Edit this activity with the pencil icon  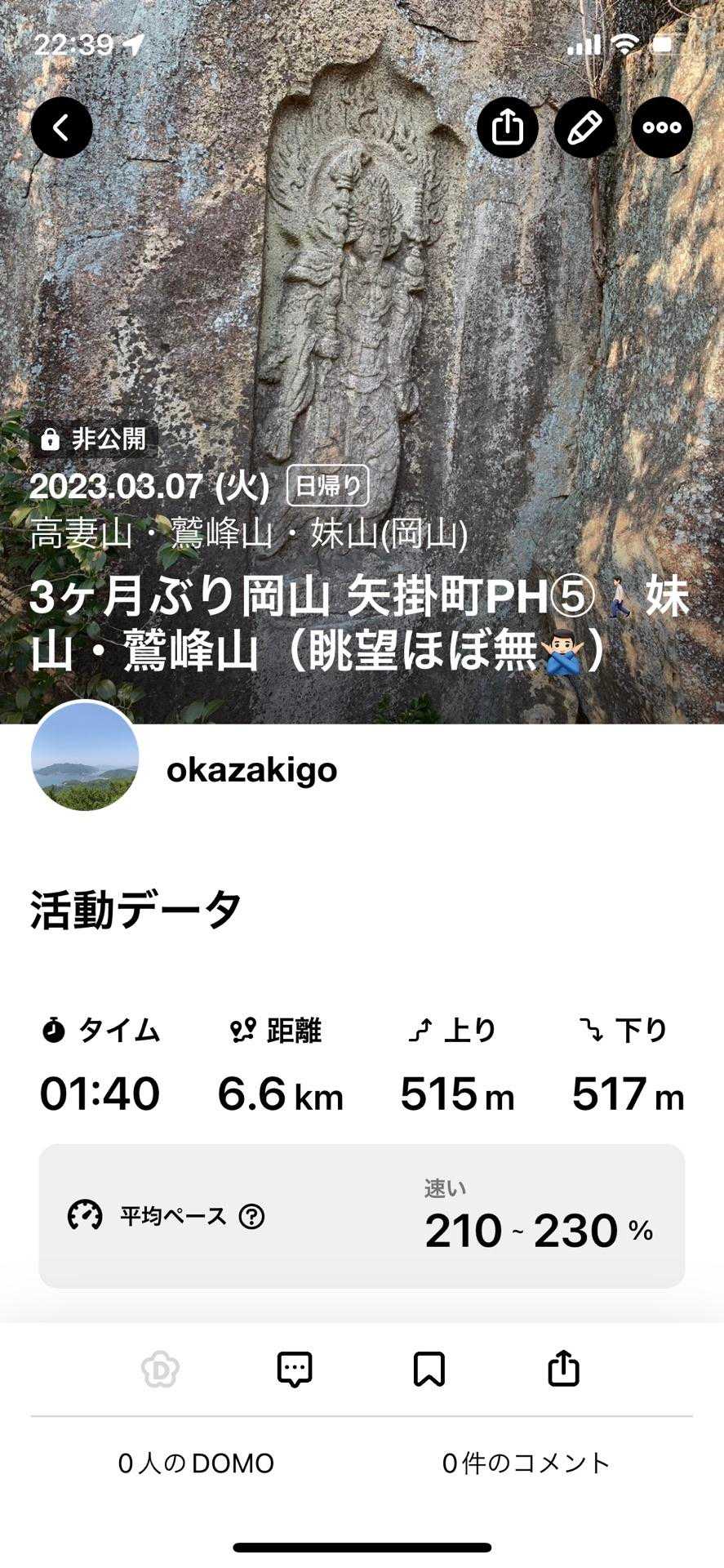click(584, 127)
